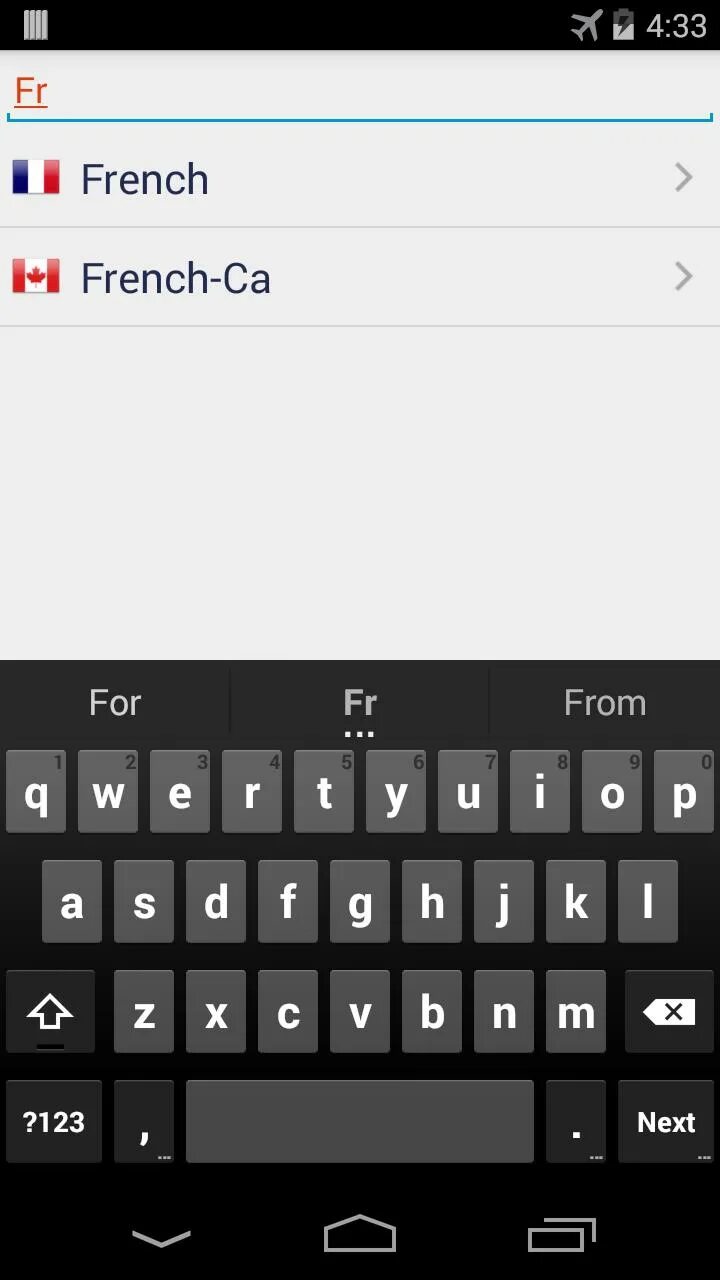Viewport: 720px width, 1280px height.
Task: Tap the space bar
Action: (x=360, y=1122)
